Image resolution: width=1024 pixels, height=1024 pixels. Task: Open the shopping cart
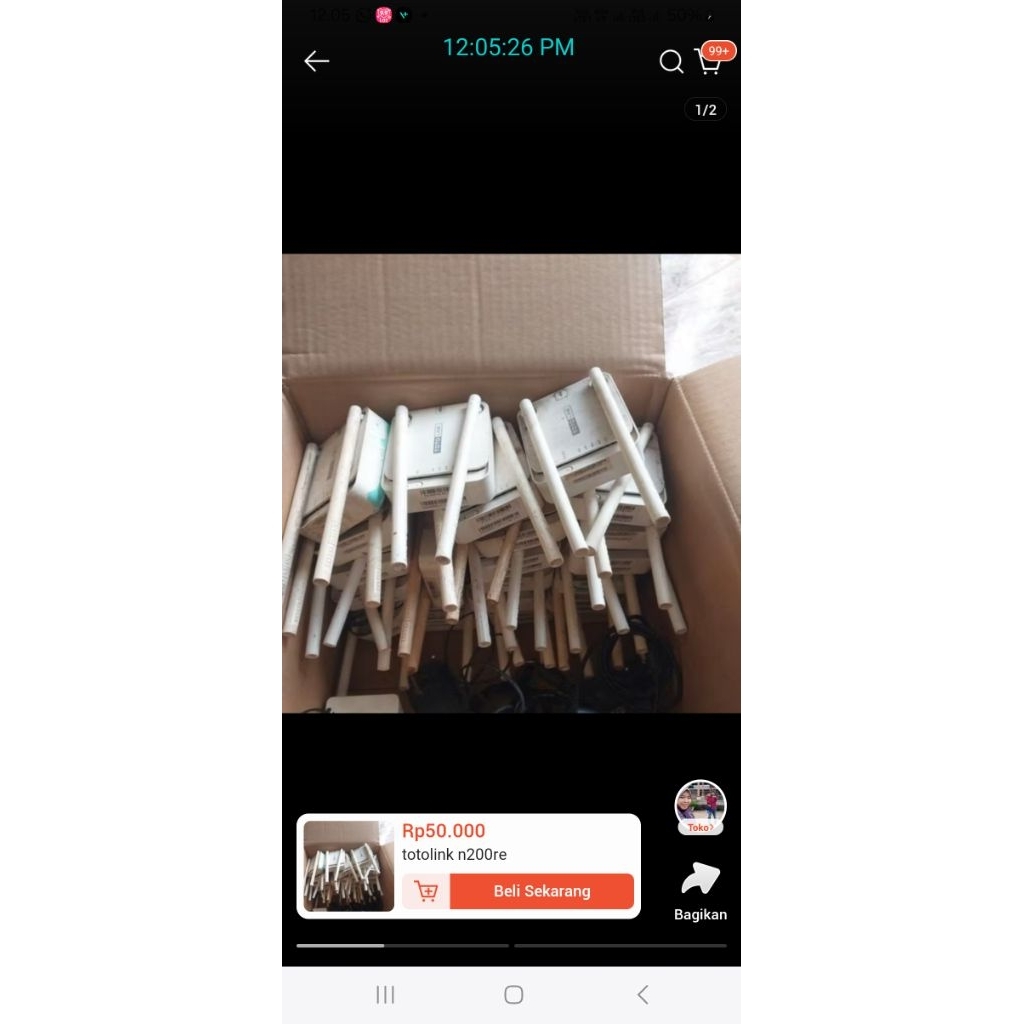point(708,62)
